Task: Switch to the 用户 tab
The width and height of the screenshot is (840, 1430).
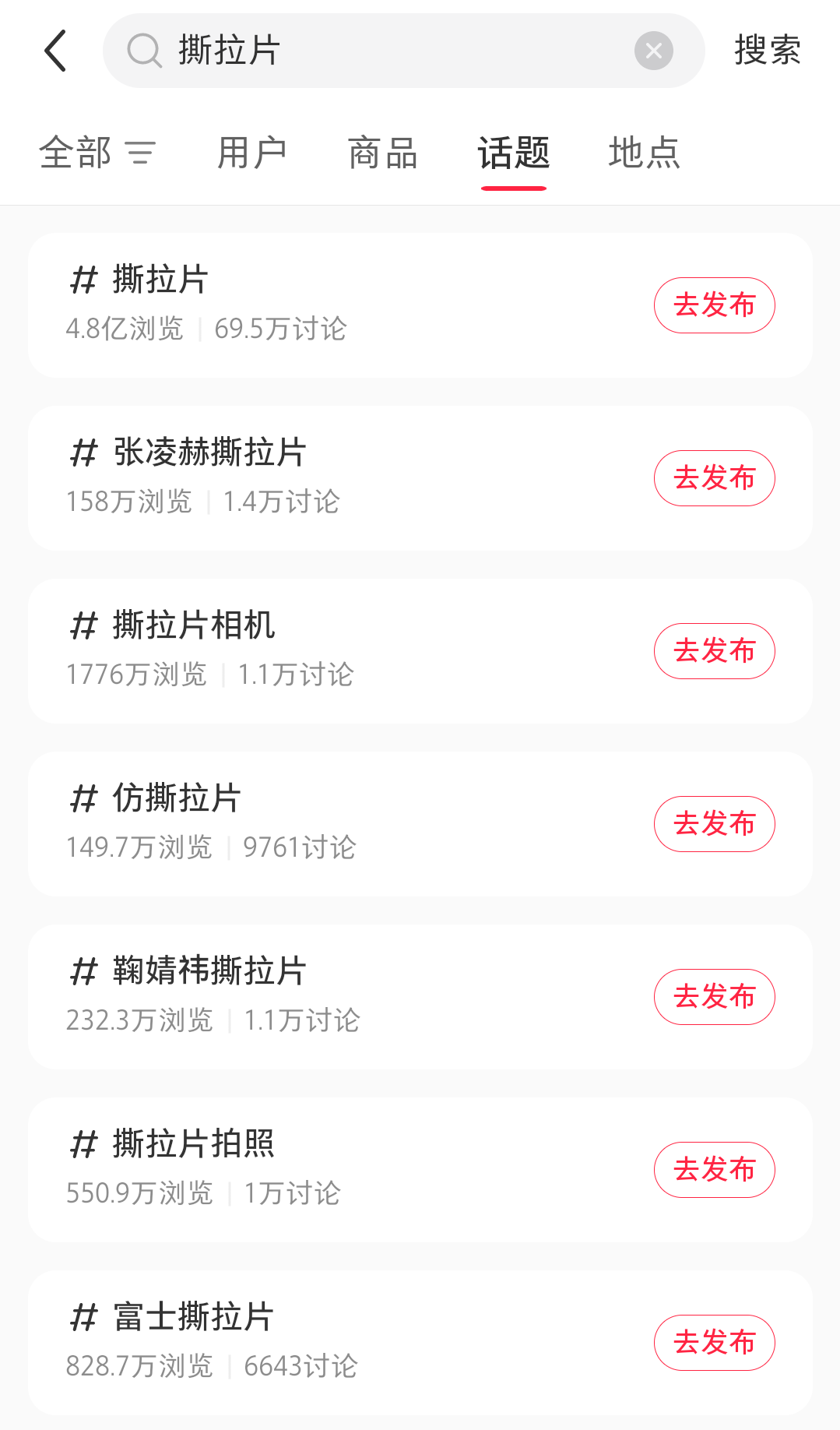Action: 251,152
